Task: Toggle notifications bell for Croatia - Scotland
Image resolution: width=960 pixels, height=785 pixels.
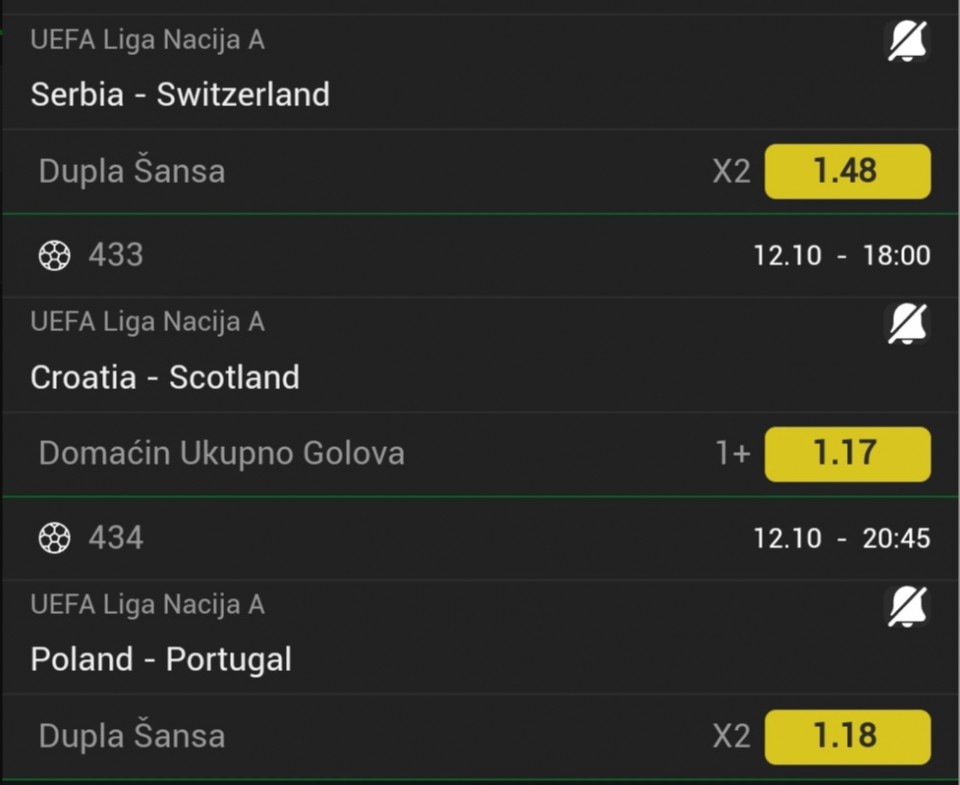Action: (x=907, y=324)
